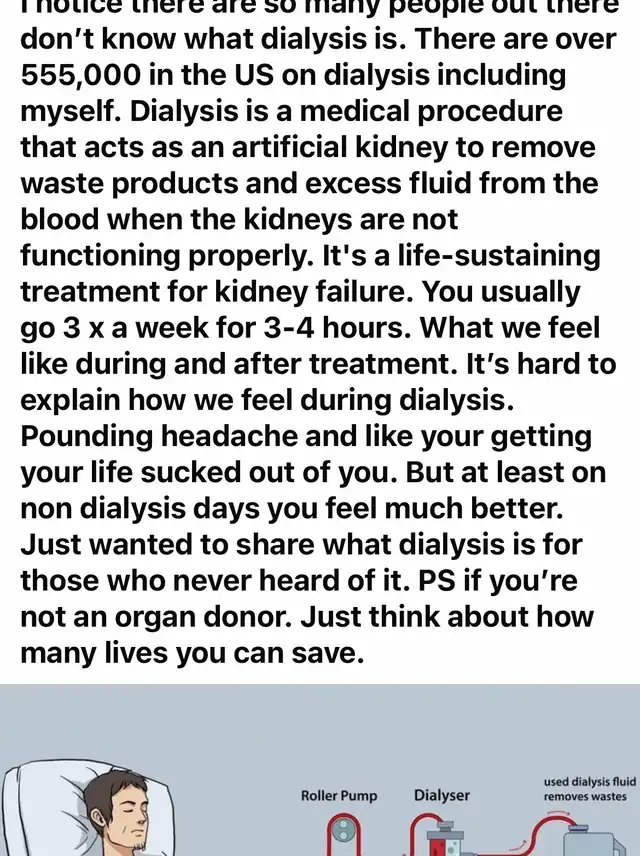Open the dialysis diagram image attached to the post
640x856 pixels.
[320, 780]
